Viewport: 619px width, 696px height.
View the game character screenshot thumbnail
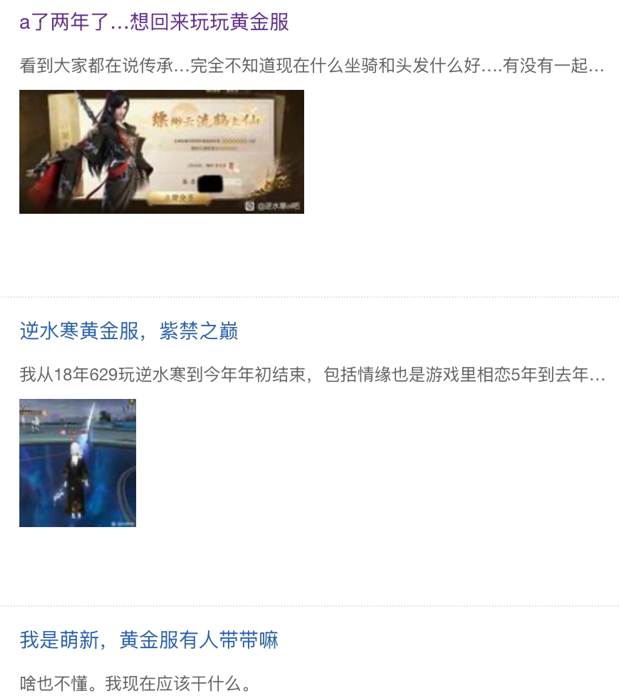coord(77,462)
